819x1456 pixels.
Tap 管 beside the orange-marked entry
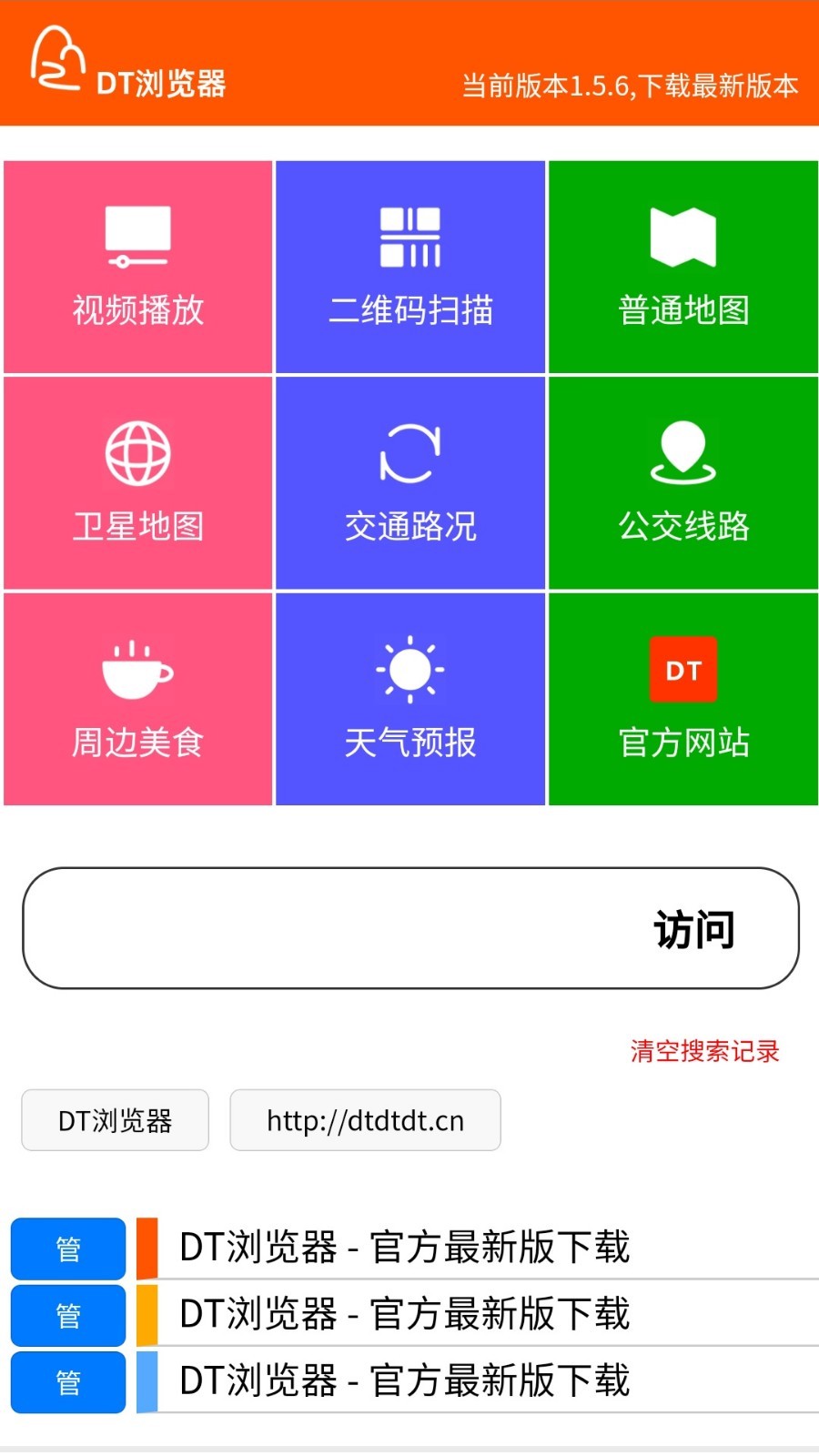click(x=68, y=1249)
